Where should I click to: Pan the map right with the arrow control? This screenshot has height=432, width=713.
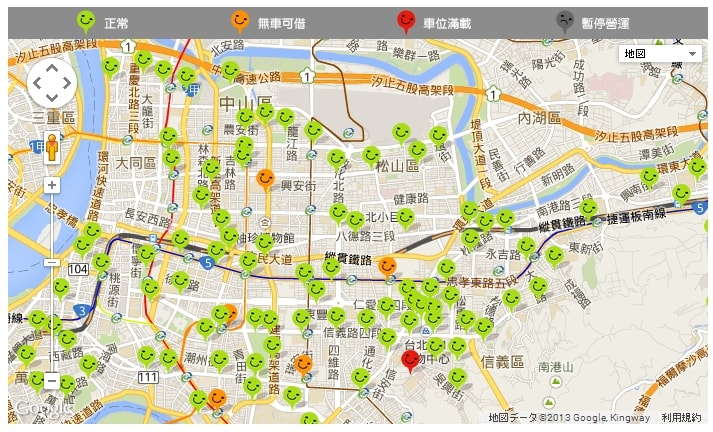67,82
